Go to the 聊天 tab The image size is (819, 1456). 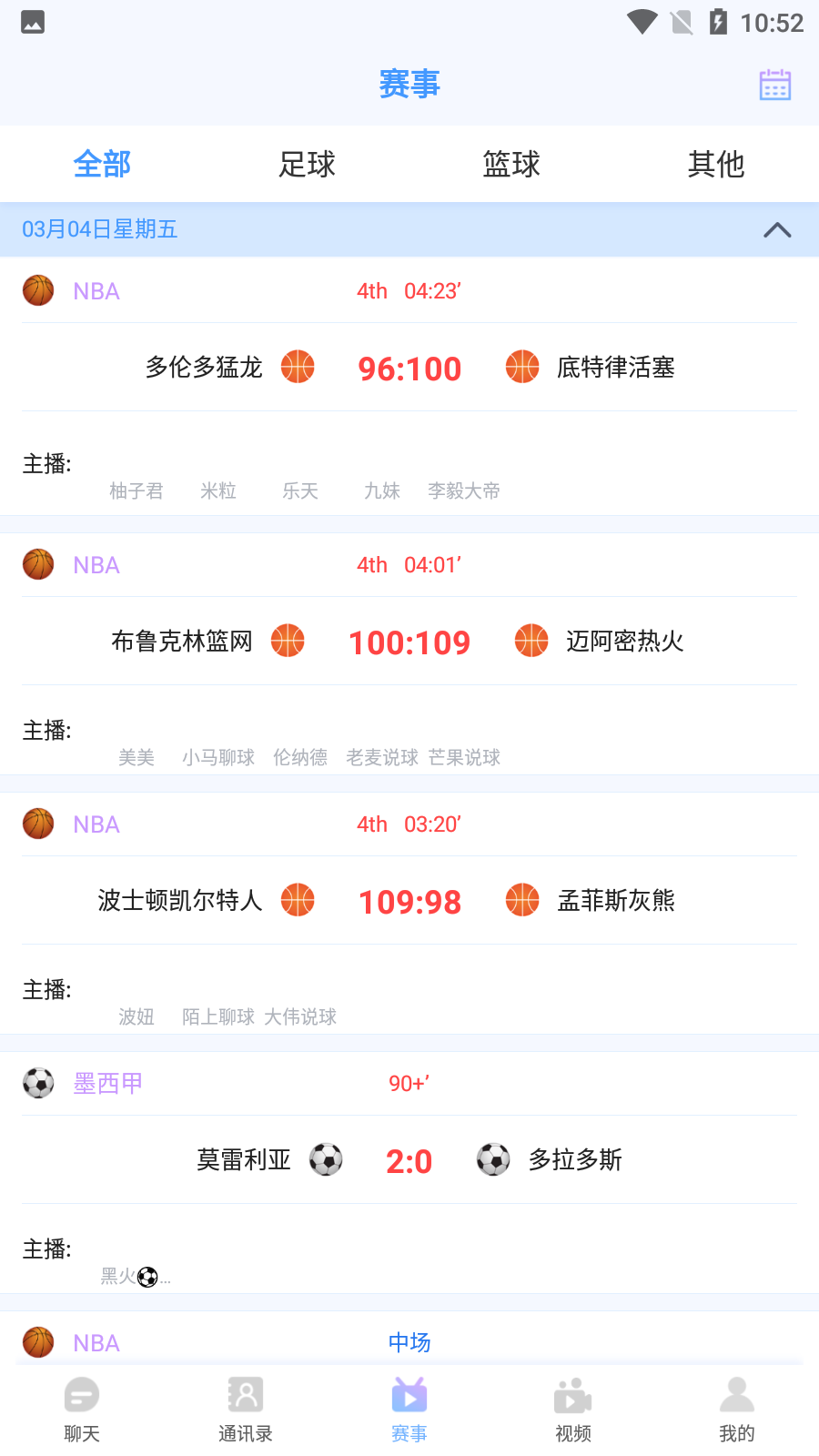point(82,1410)
